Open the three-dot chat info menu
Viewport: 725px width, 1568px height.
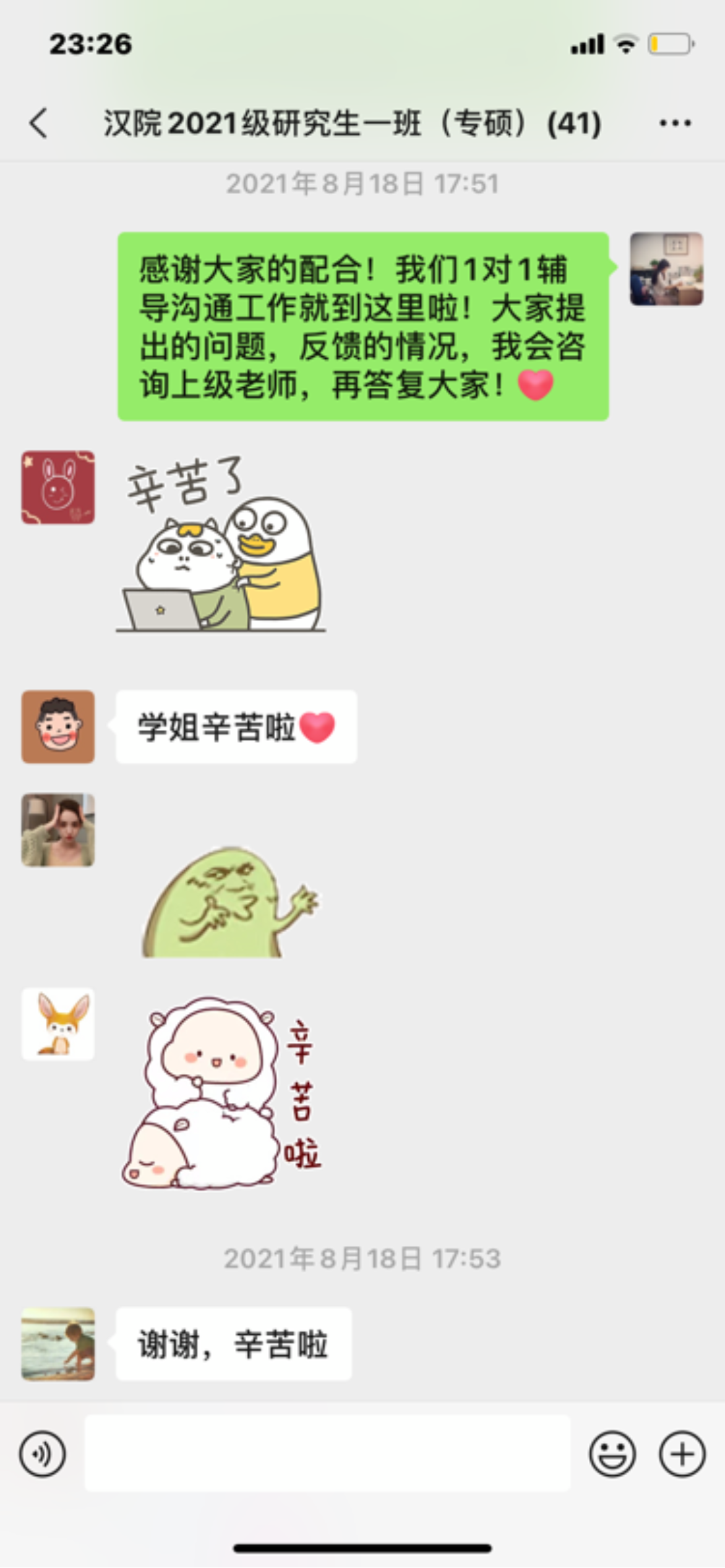tap(675, 123)
